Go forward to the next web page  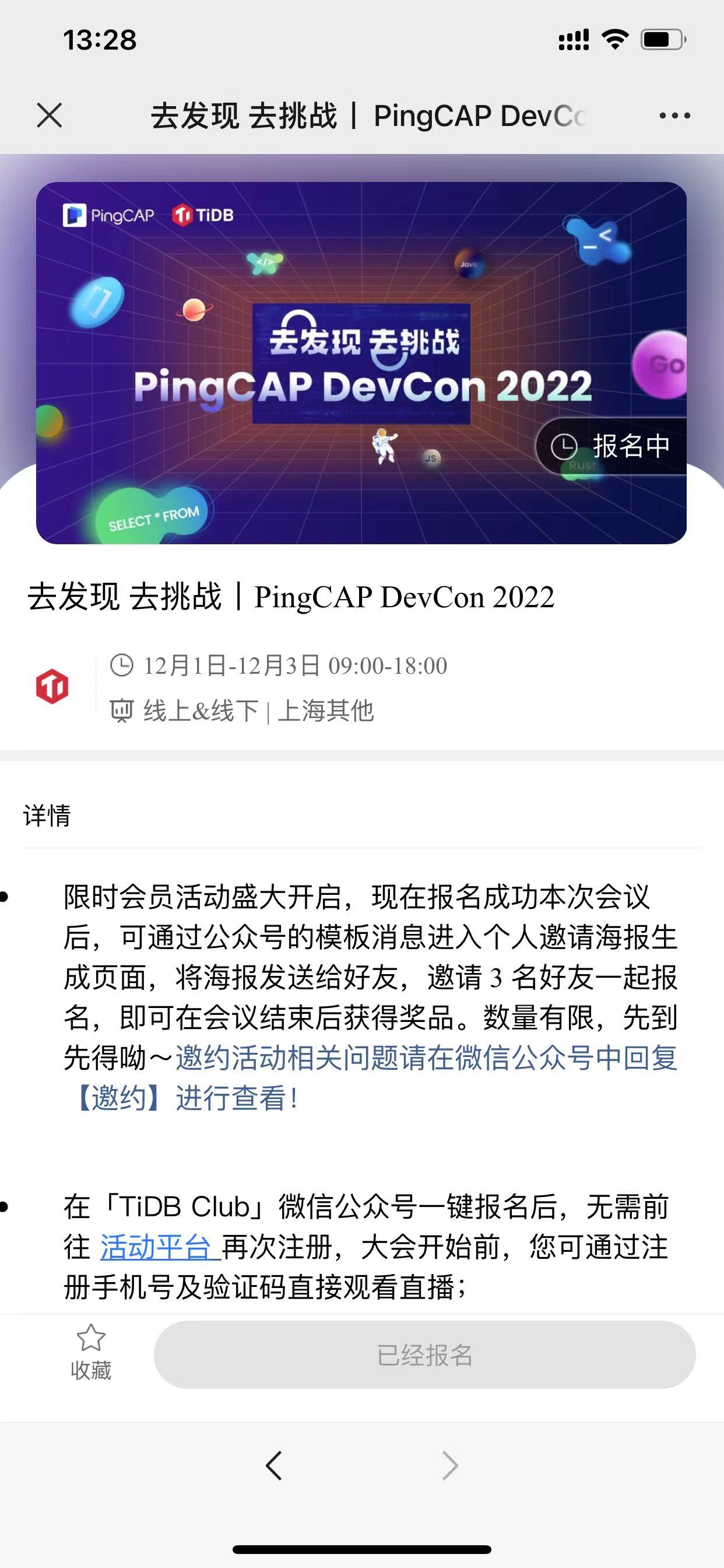pos(449,1465)
